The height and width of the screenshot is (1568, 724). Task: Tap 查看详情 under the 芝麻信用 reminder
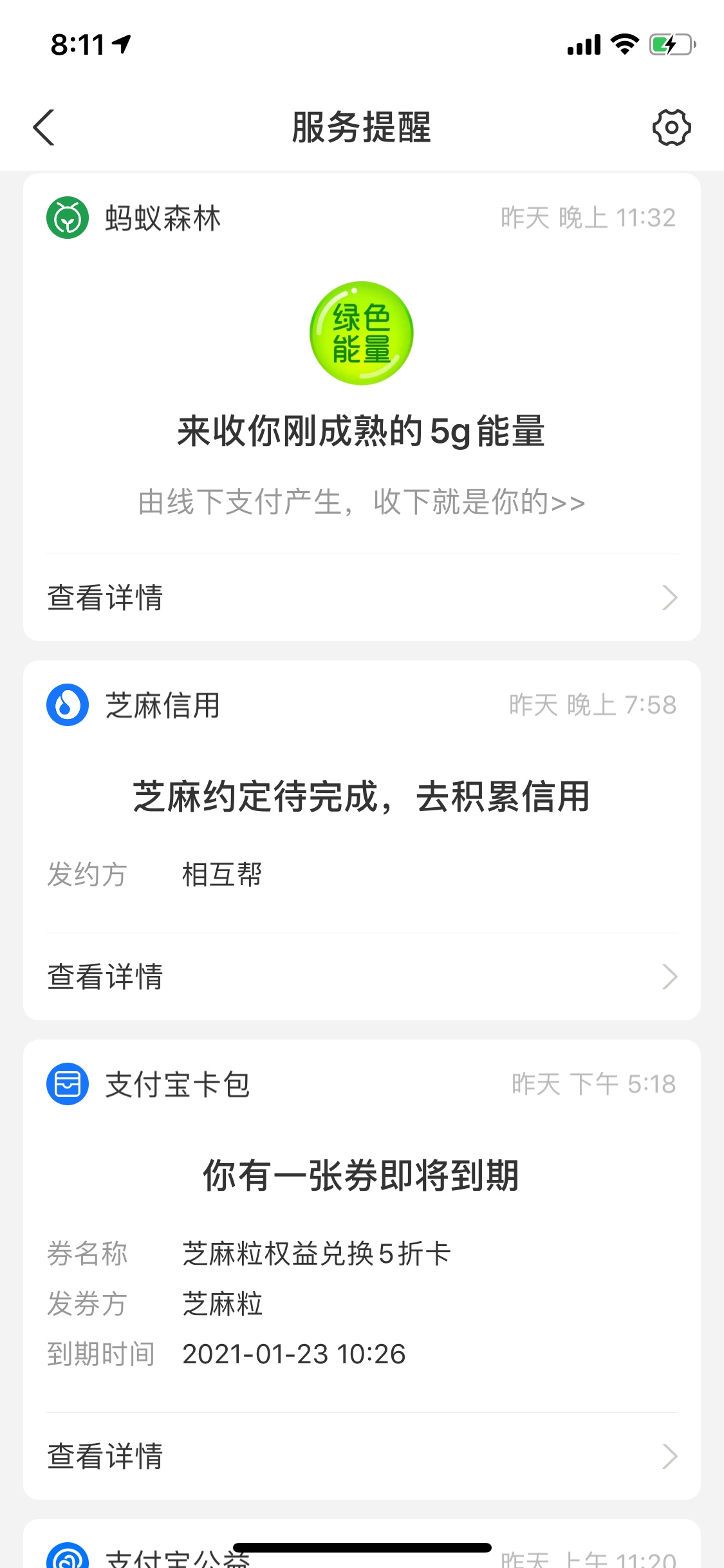click(362, 976)
